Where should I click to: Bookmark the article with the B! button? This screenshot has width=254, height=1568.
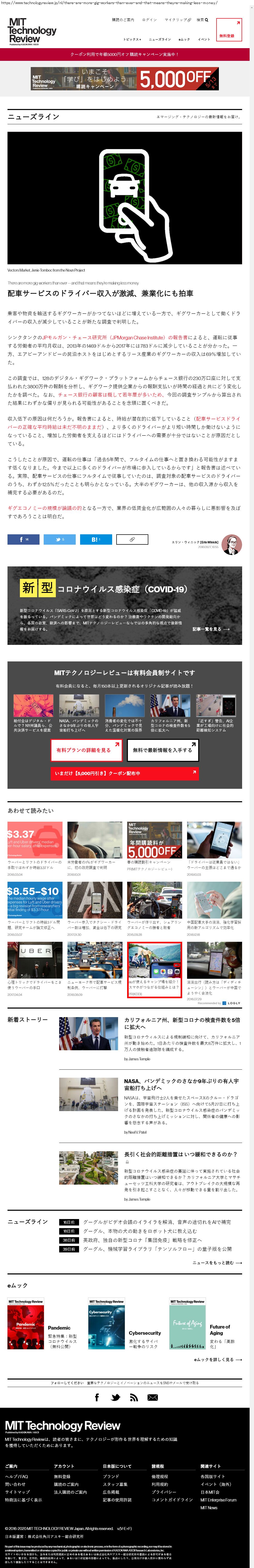pos(96,539)
